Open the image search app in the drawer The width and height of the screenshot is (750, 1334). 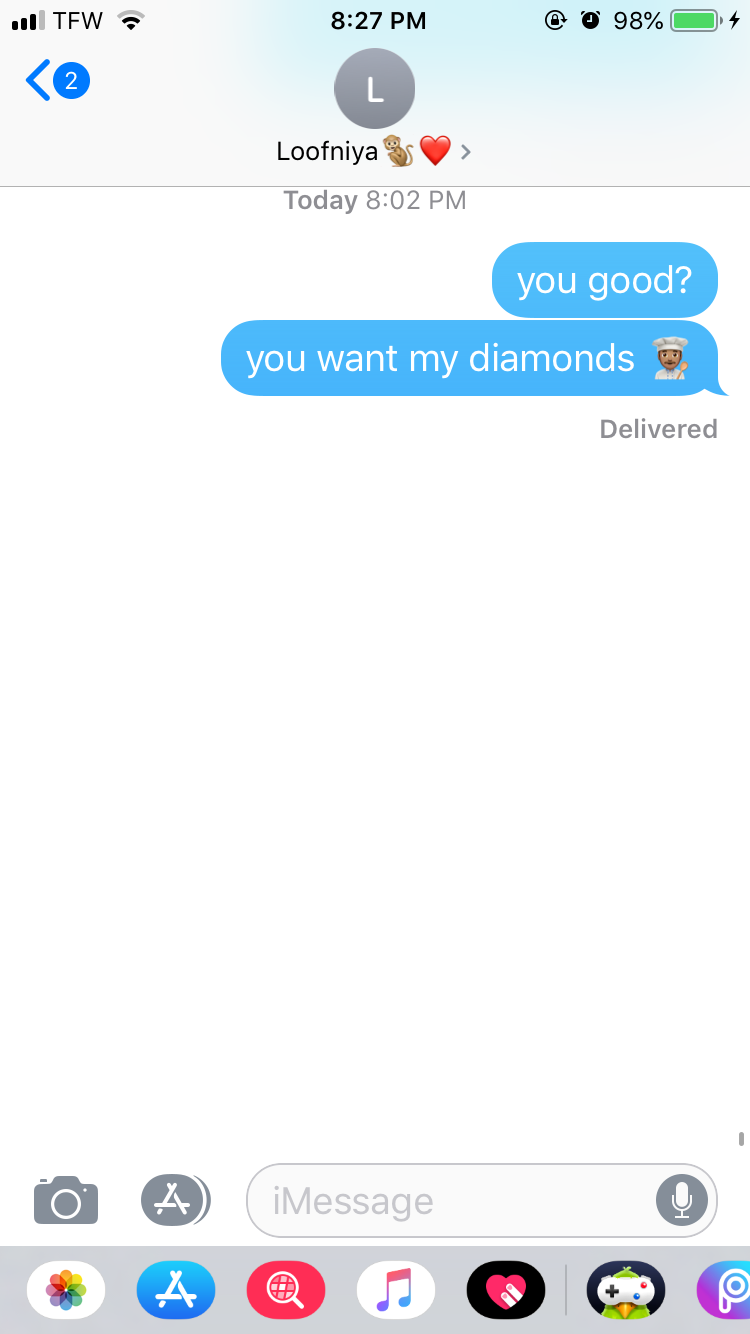(x=286, y=1290)
